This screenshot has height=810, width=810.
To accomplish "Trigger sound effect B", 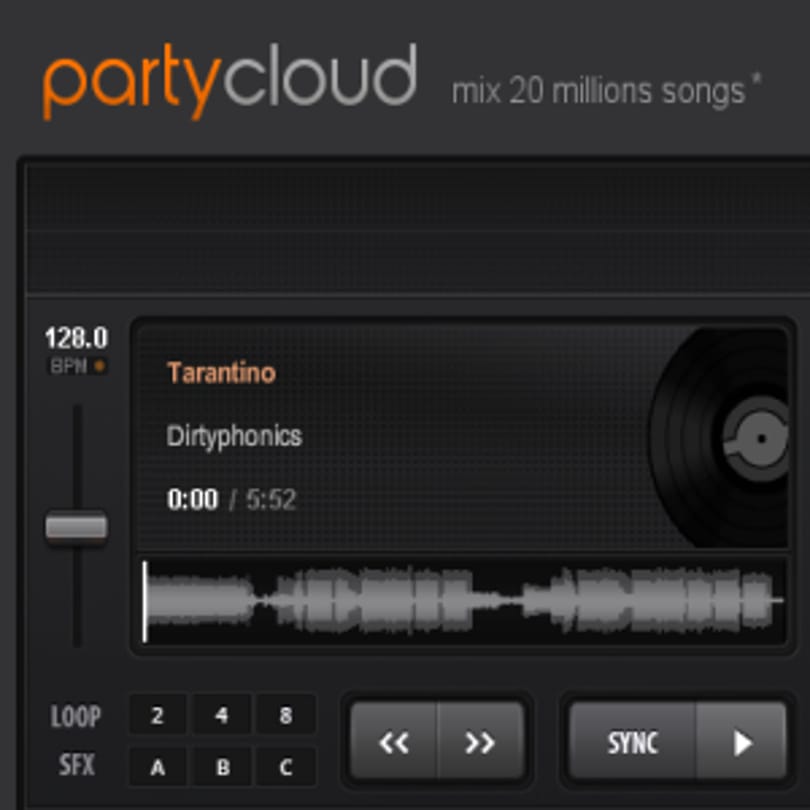I will 222,768.
